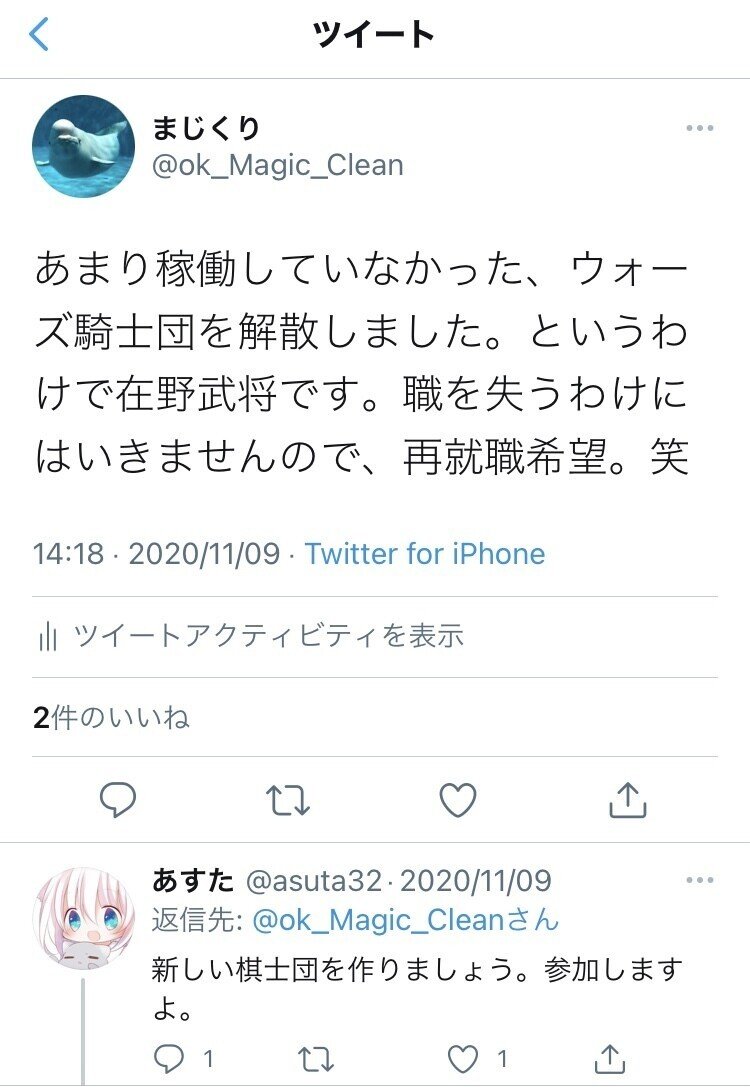Screen dimensions: 750x1087
Task: Reply to まじくり's tweet
Action: click(119, 799)
